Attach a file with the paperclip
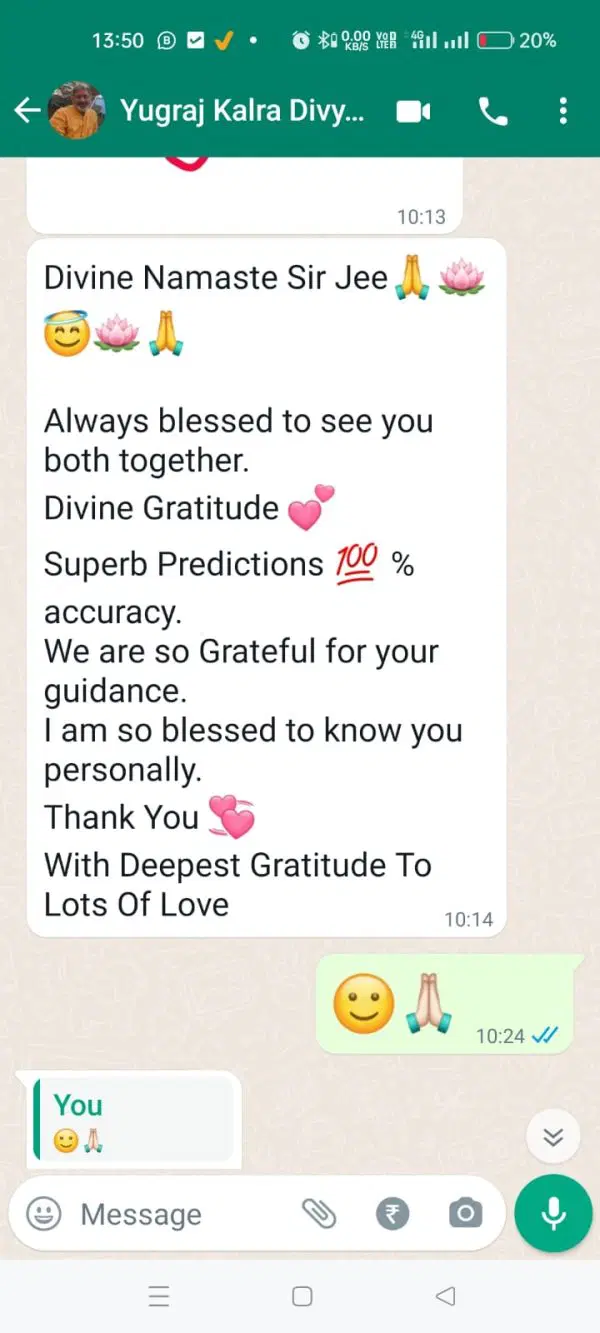The image size is (600, 1333). (319, 1214)
